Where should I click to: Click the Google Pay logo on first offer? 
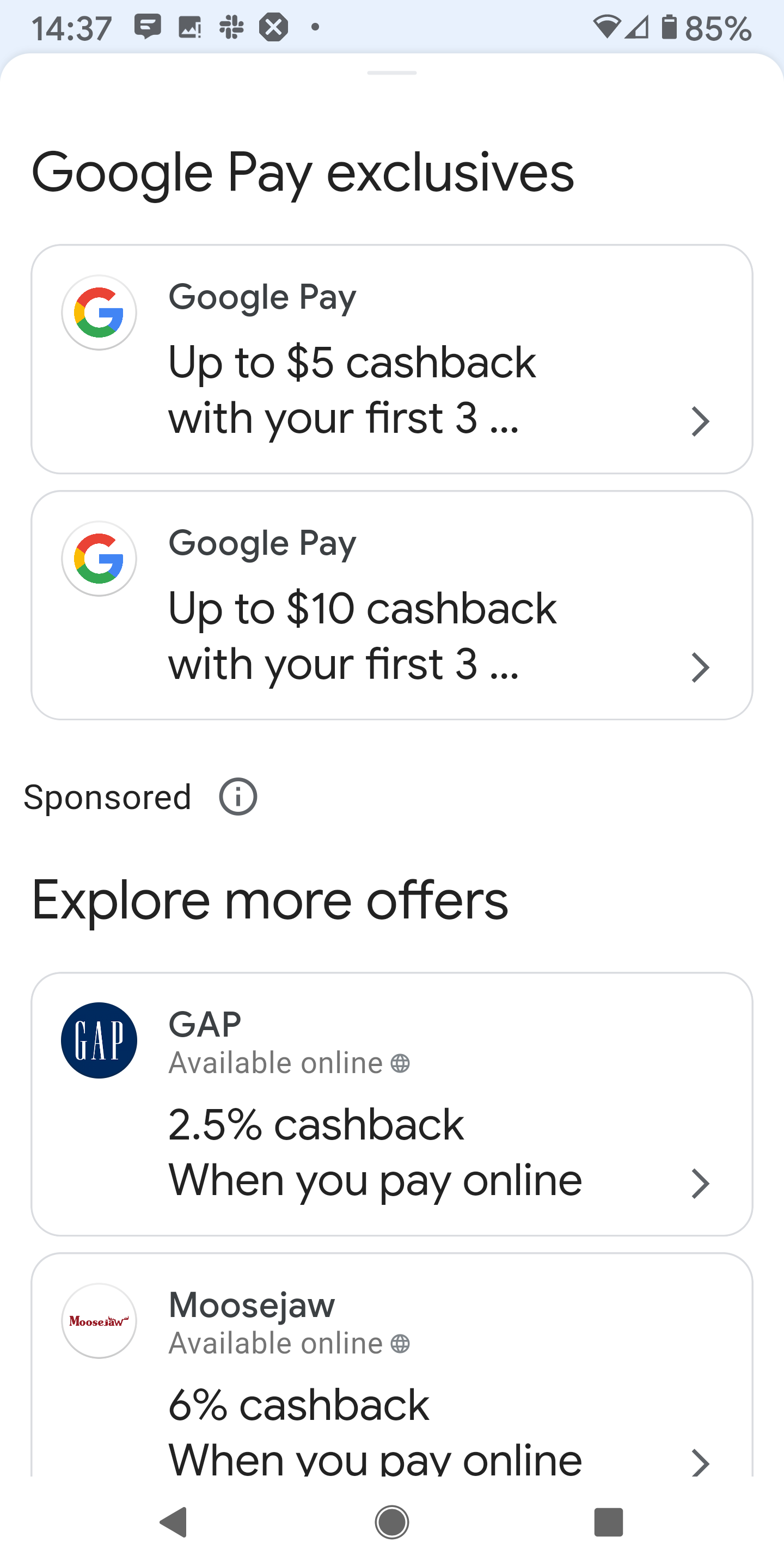pyautogui.click(x=99, y=313)
